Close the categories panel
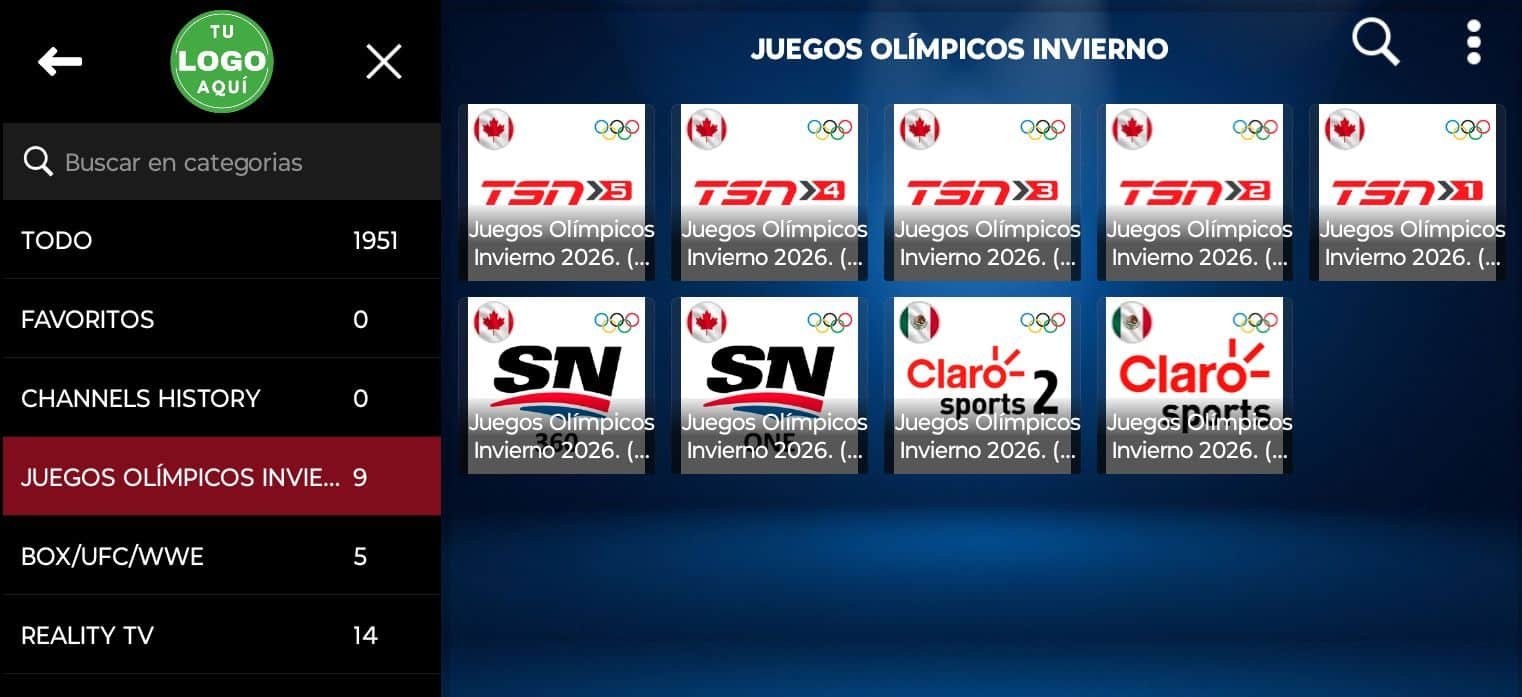This screenshot has width=1522, height=697. pyautogui.click(x=383, y=62)
